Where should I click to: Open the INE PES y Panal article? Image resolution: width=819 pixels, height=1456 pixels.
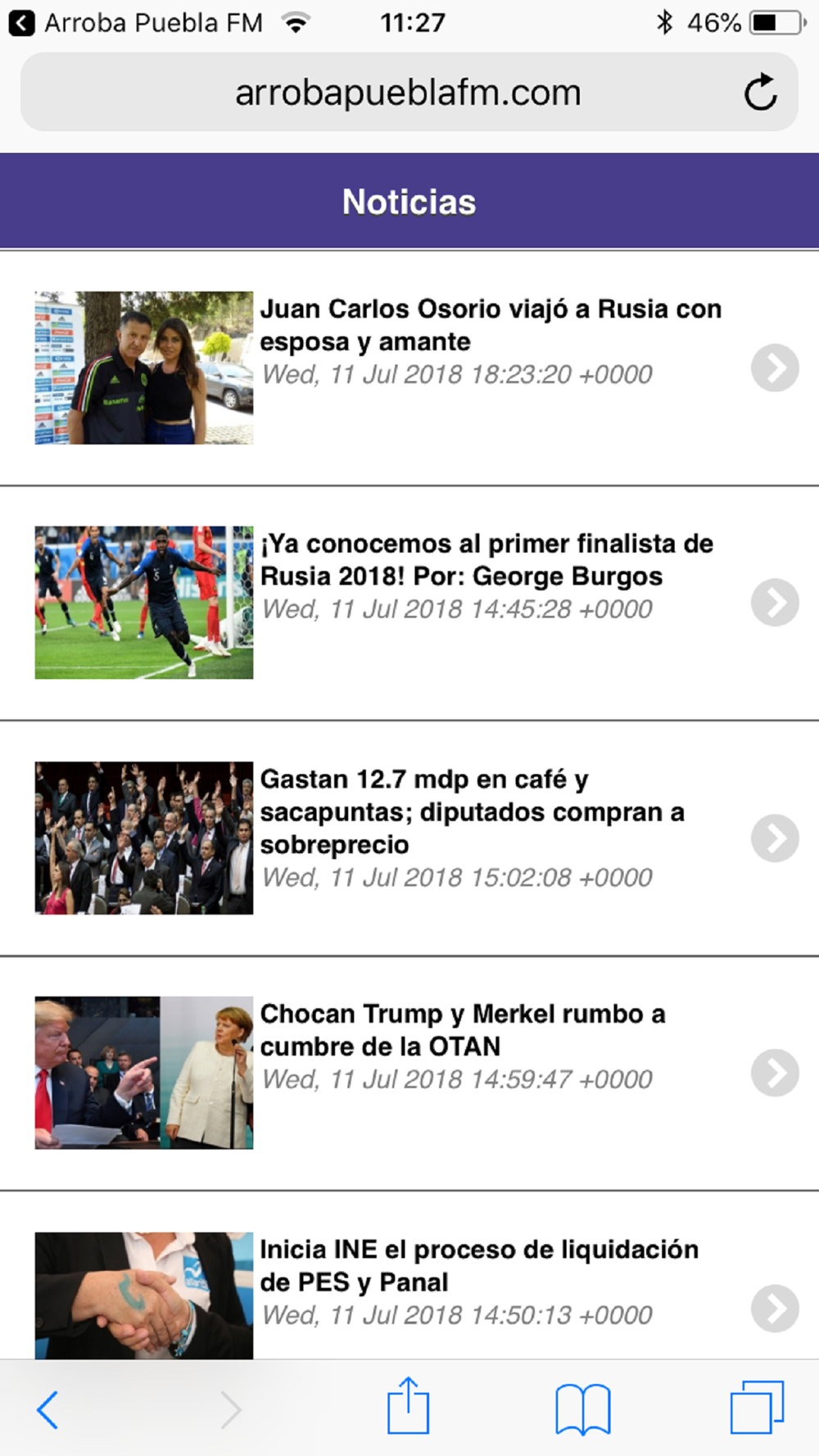click(x=409, y=1276)
